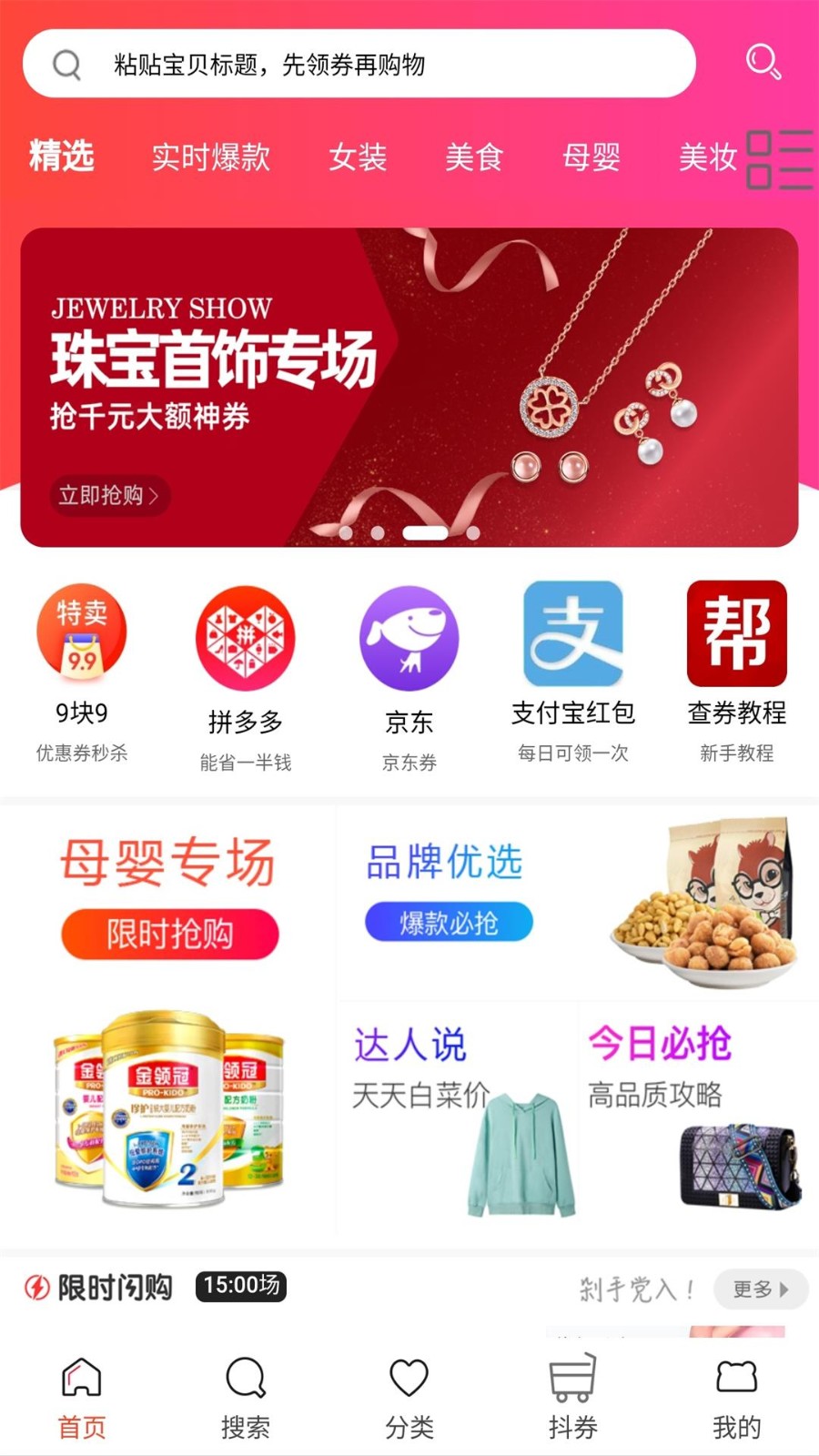Tap the 支付宝红包 icon
The image size is (819, 1456).
(x=573, y=637)
